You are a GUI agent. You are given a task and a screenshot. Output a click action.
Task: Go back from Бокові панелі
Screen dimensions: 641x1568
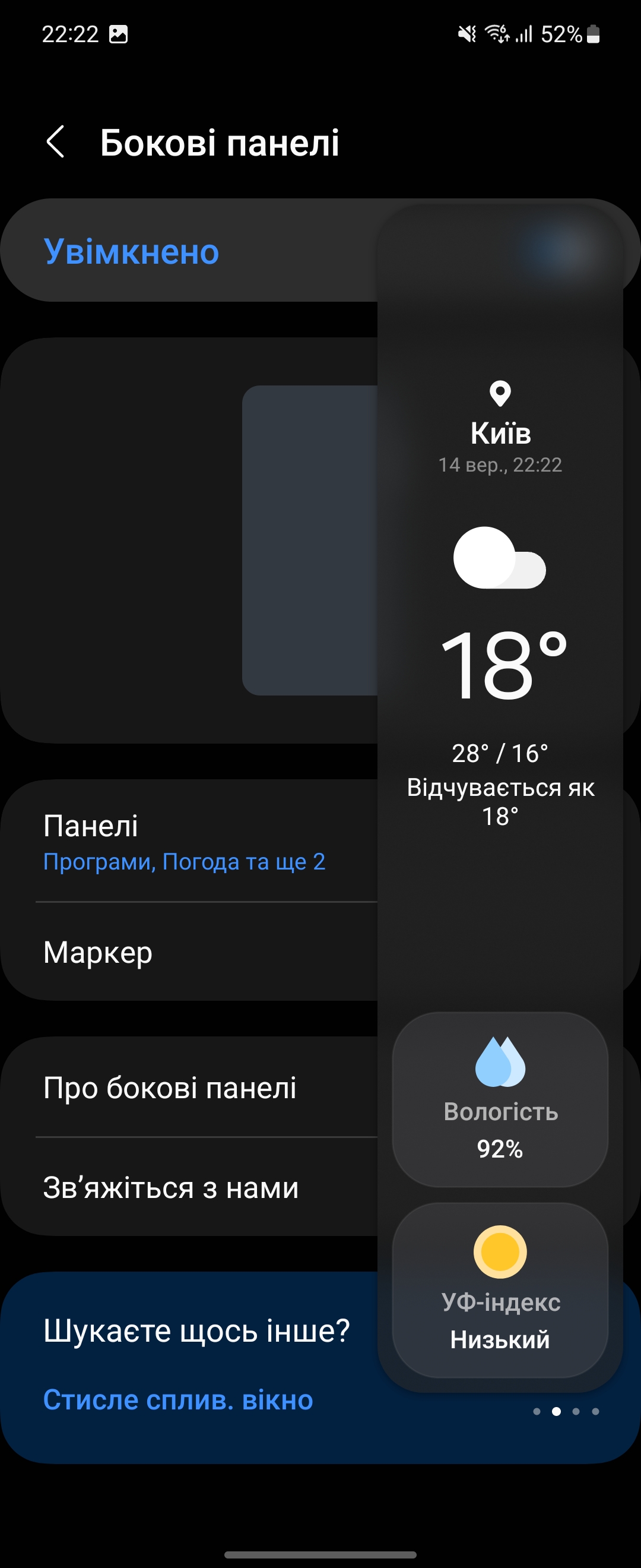pyautogui.click(x=55, y=143)
